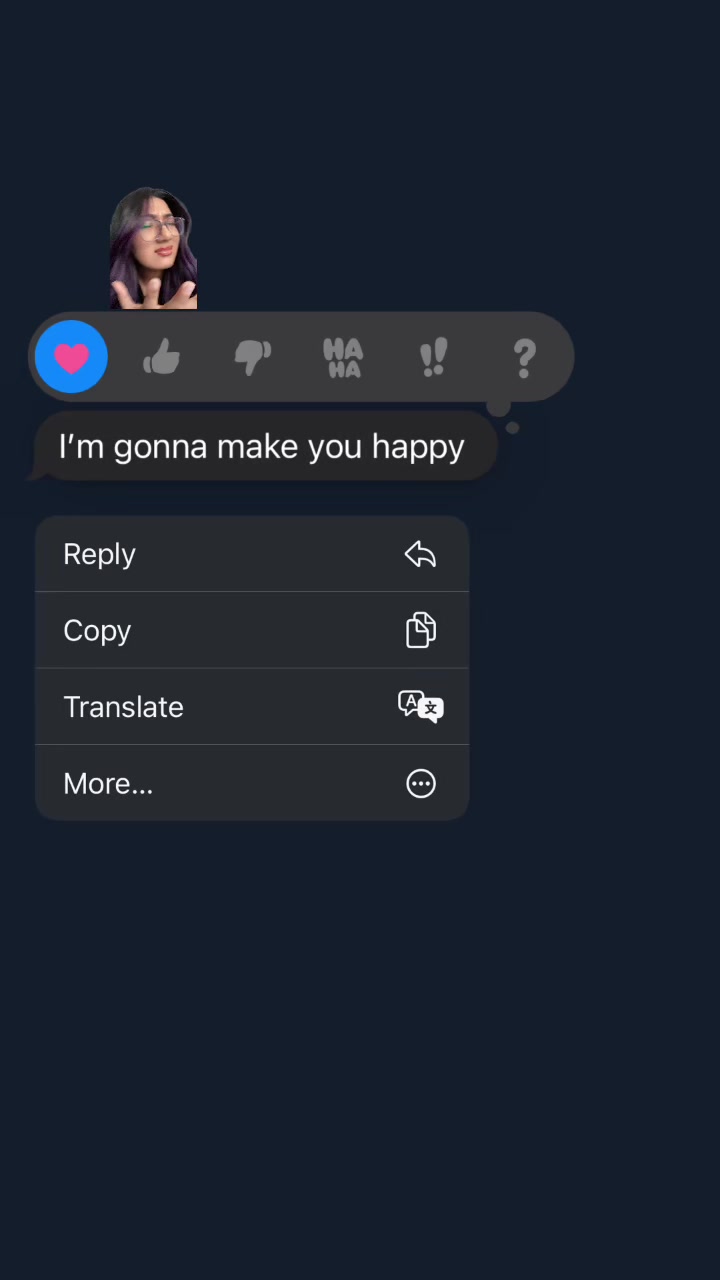Screen dimensions: 720x1280
Task: Open the More... options
Action: click(x=252, y=783)
